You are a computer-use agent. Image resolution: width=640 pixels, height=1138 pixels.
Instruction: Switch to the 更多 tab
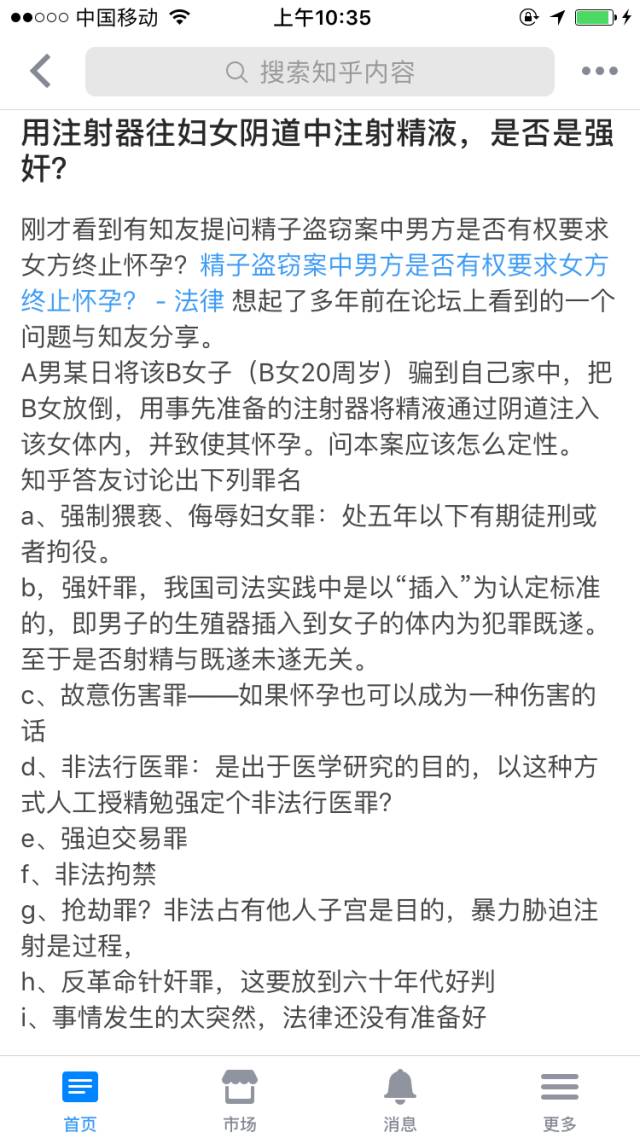560,1098
